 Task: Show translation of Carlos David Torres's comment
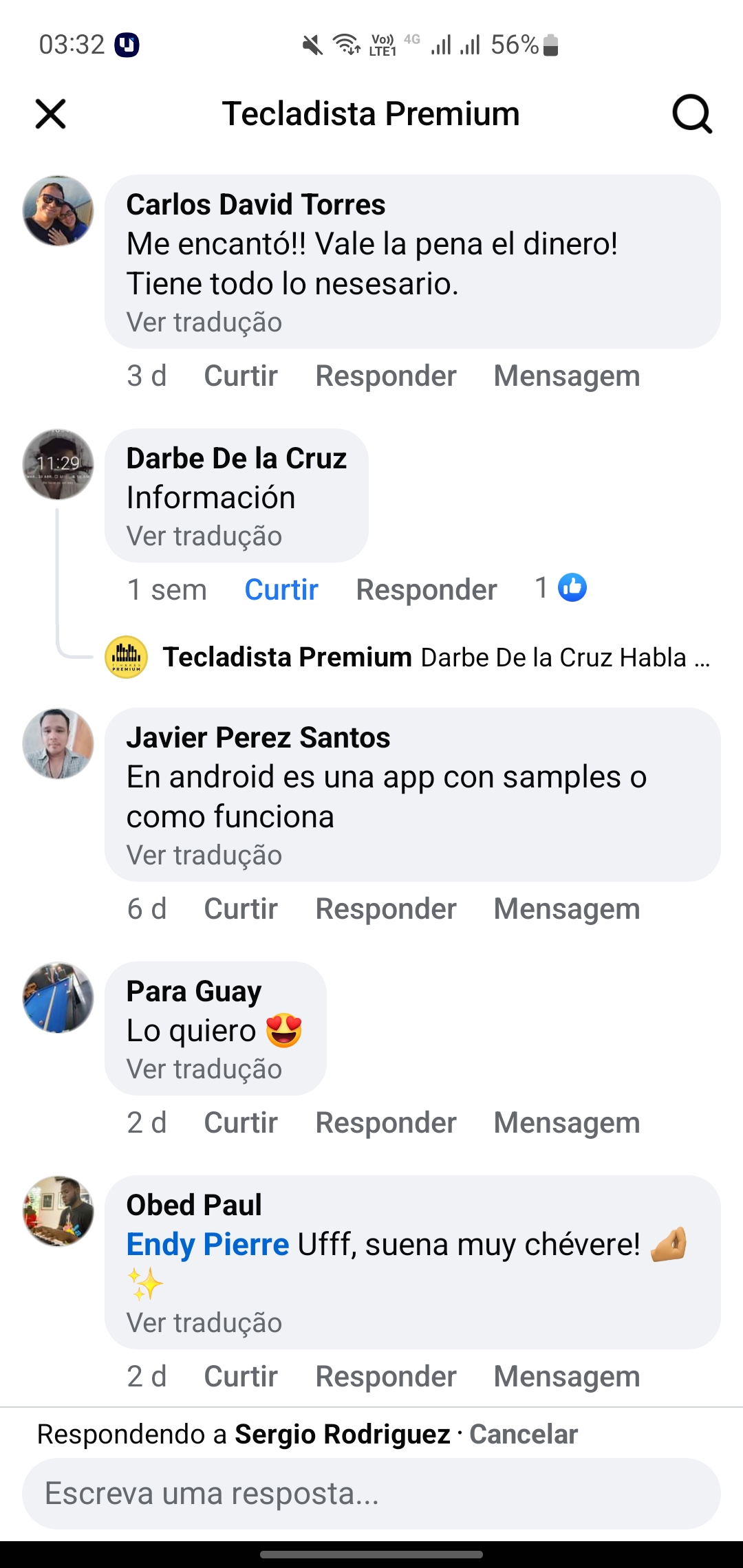[204, 322]
